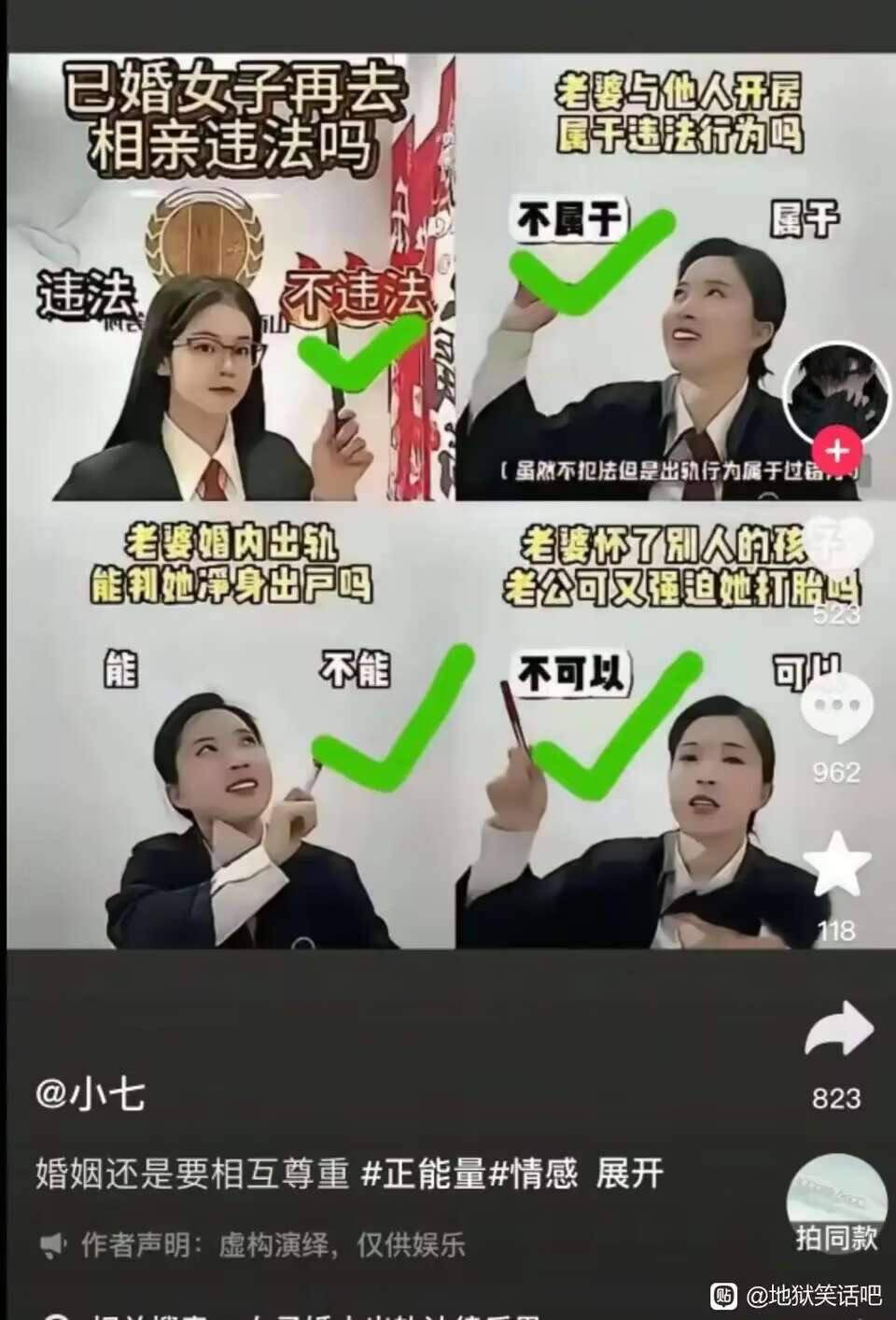
Task: Open the #正能量 hashtag
Action: pyautogui.click(x=424, y=1173)
